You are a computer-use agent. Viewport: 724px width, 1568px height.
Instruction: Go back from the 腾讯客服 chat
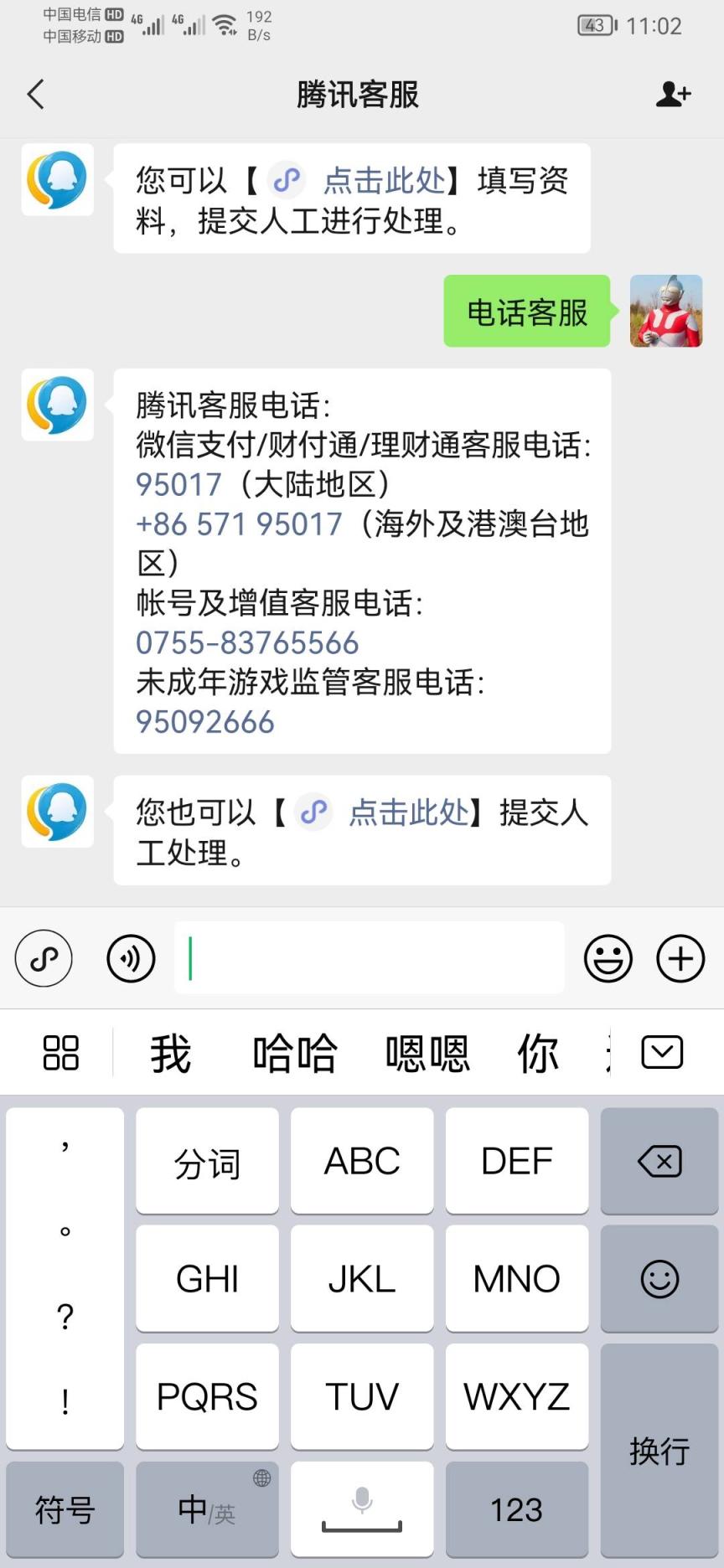point(35,95)
